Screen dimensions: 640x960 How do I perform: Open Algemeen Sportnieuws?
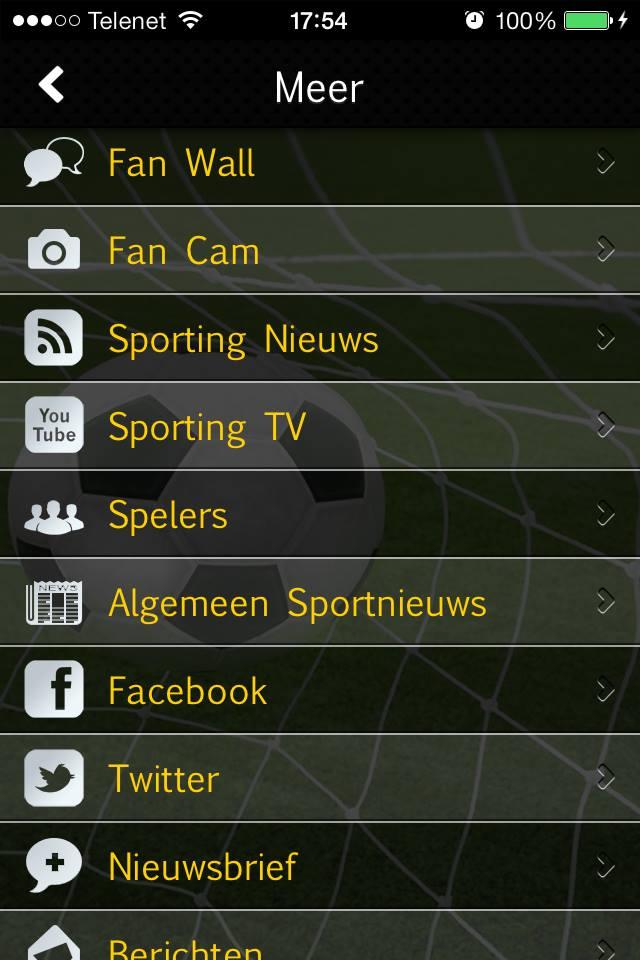(x=320, y=602)
